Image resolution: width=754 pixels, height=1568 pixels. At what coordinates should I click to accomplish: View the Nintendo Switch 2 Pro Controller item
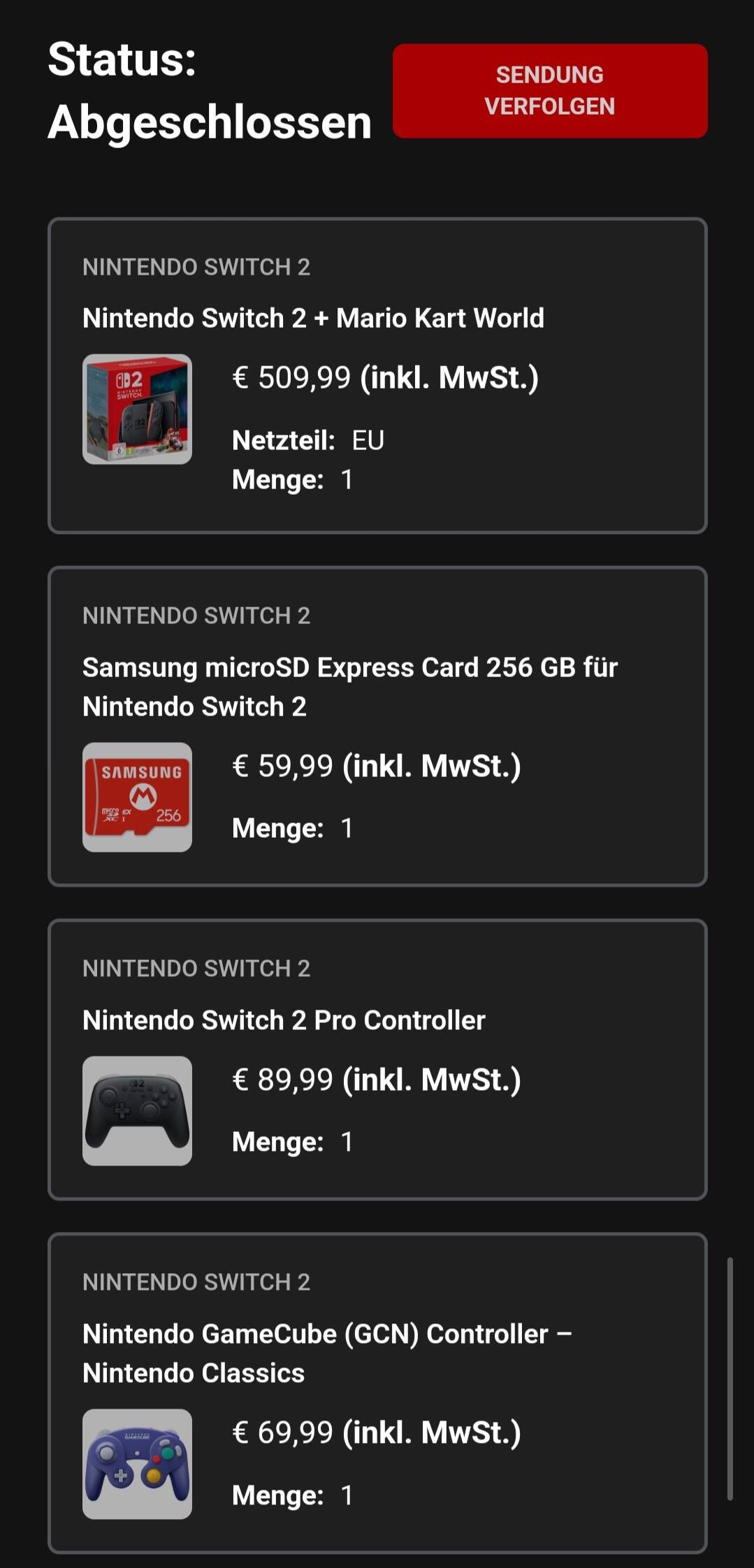377,1059
